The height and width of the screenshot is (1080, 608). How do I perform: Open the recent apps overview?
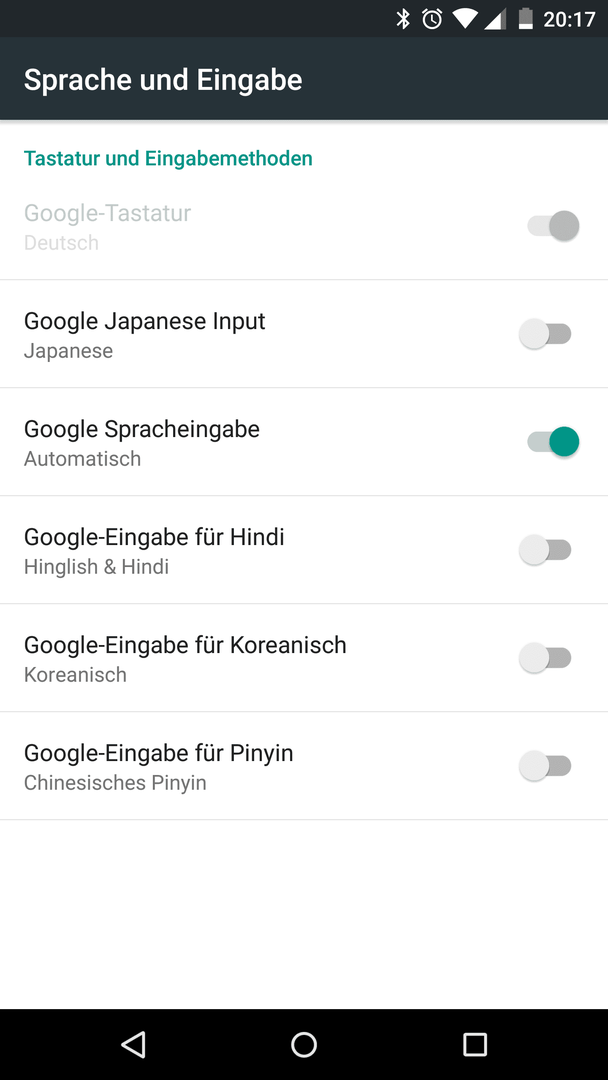pos(474,1044)
